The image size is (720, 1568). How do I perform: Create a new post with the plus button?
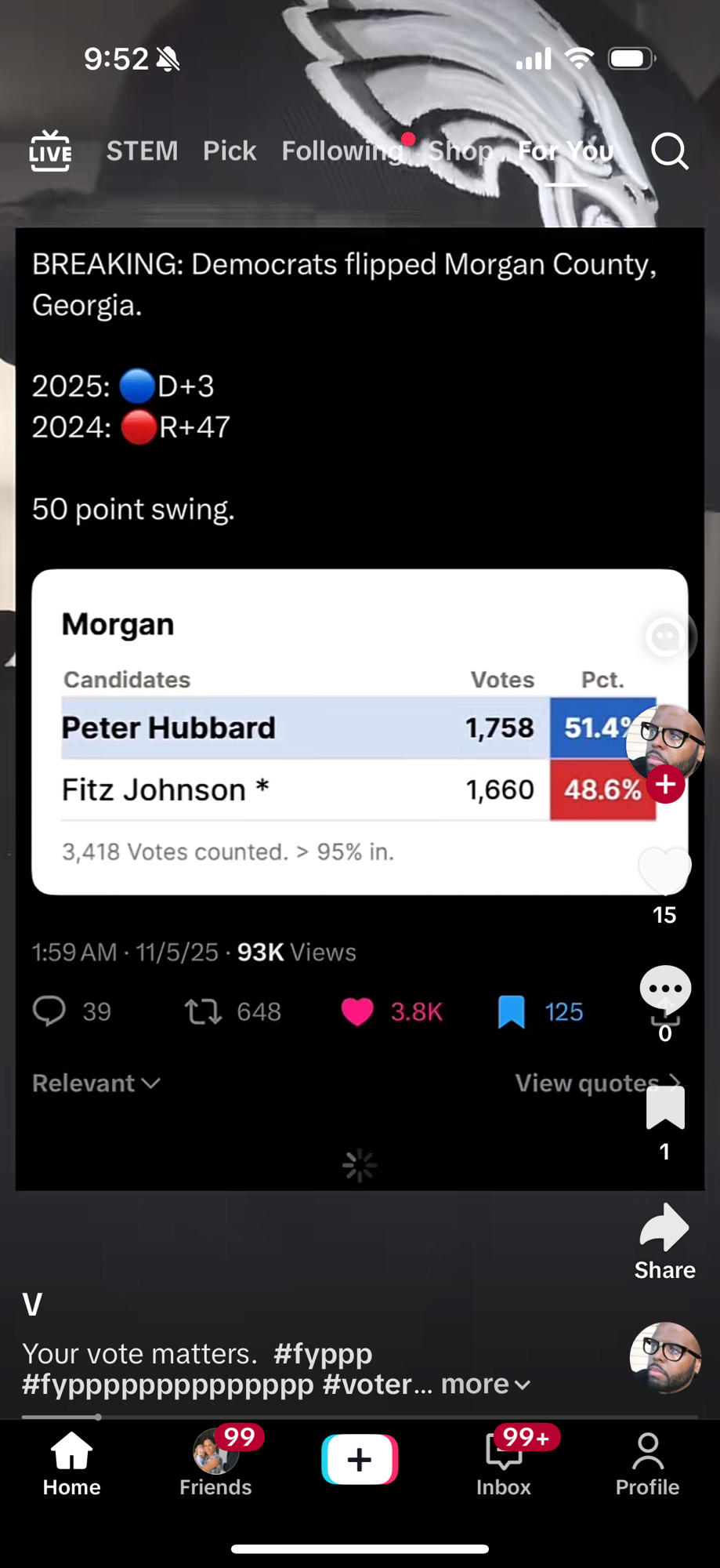tap(360, 1460)
